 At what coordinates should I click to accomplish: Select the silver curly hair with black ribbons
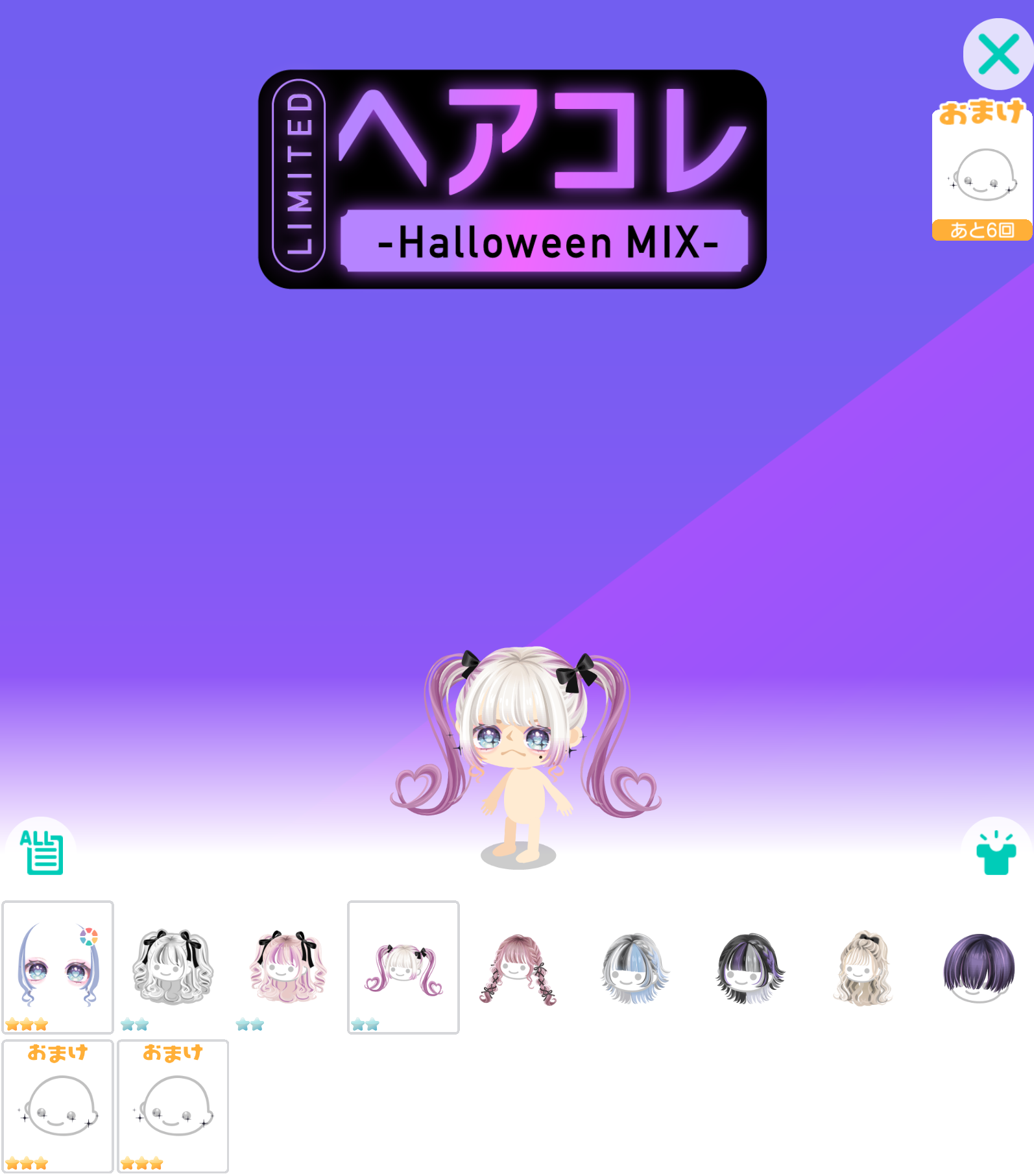point(173,966)
